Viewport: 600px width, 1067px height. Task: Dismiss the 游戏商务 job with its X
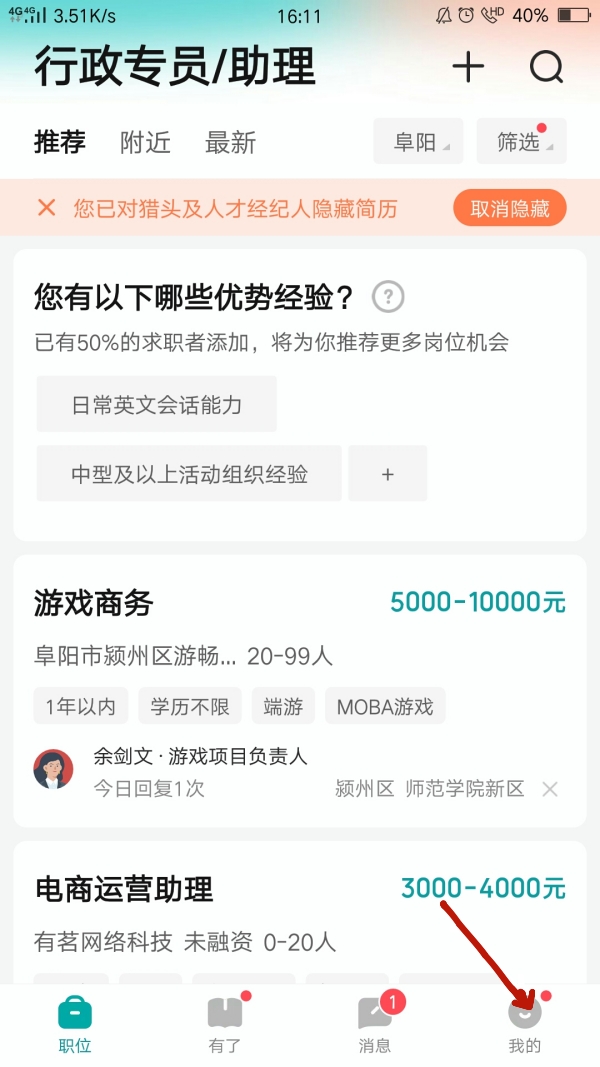tap(549, 789)
